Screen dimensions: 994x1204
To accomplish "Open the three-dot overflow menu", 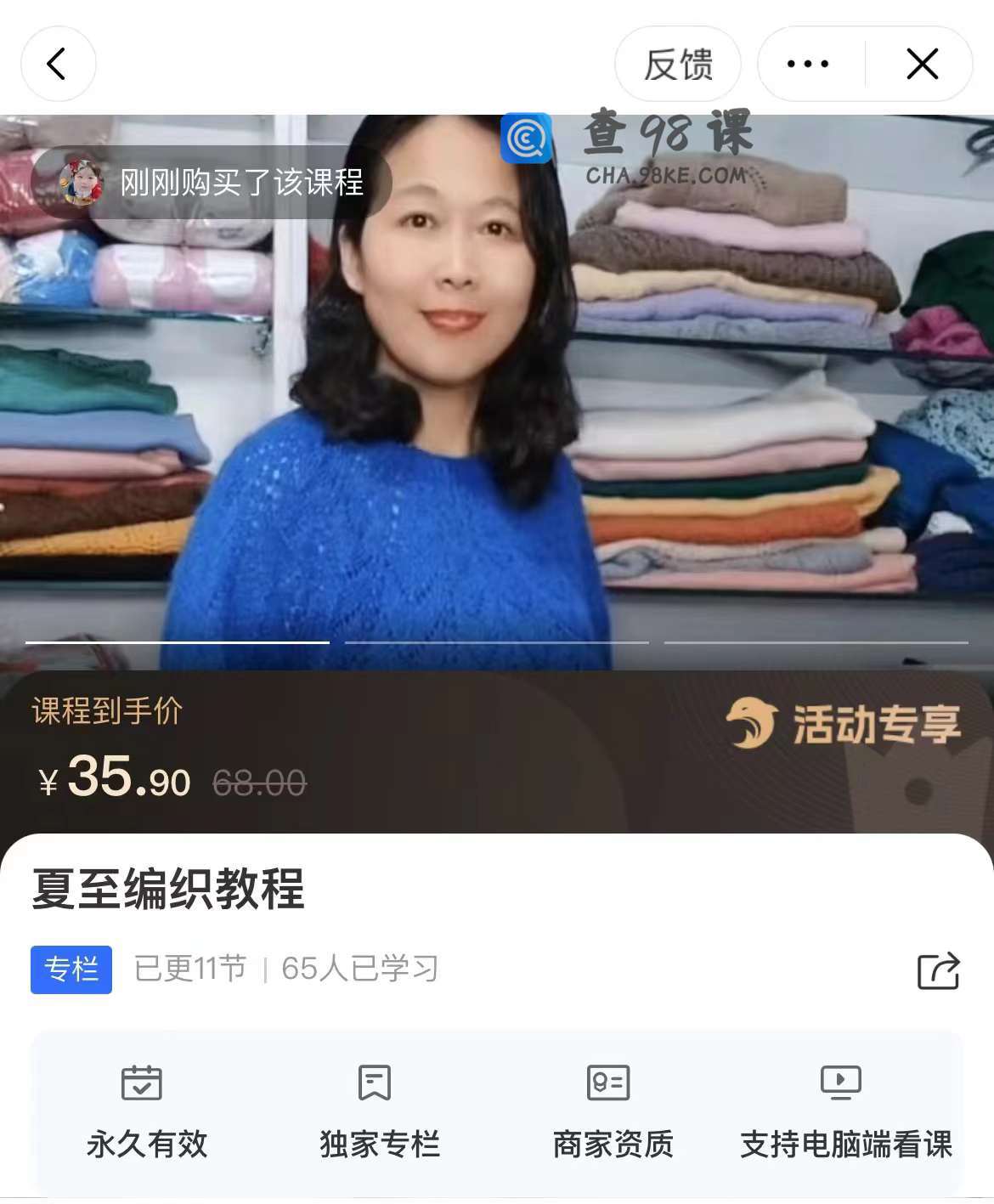I will [x=808, y=64].
